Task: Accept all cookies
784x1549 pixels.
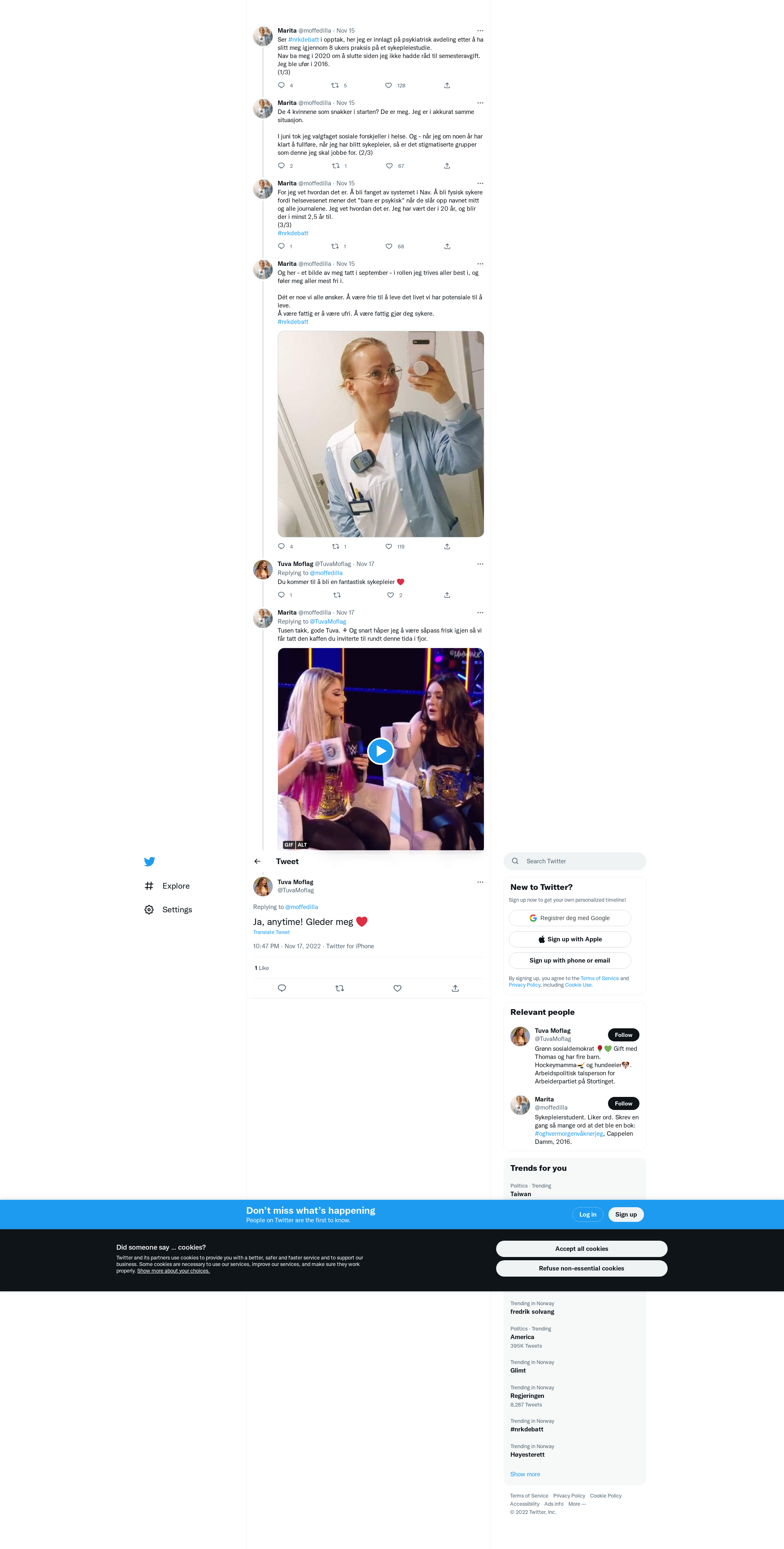Action: (581, 1248)
